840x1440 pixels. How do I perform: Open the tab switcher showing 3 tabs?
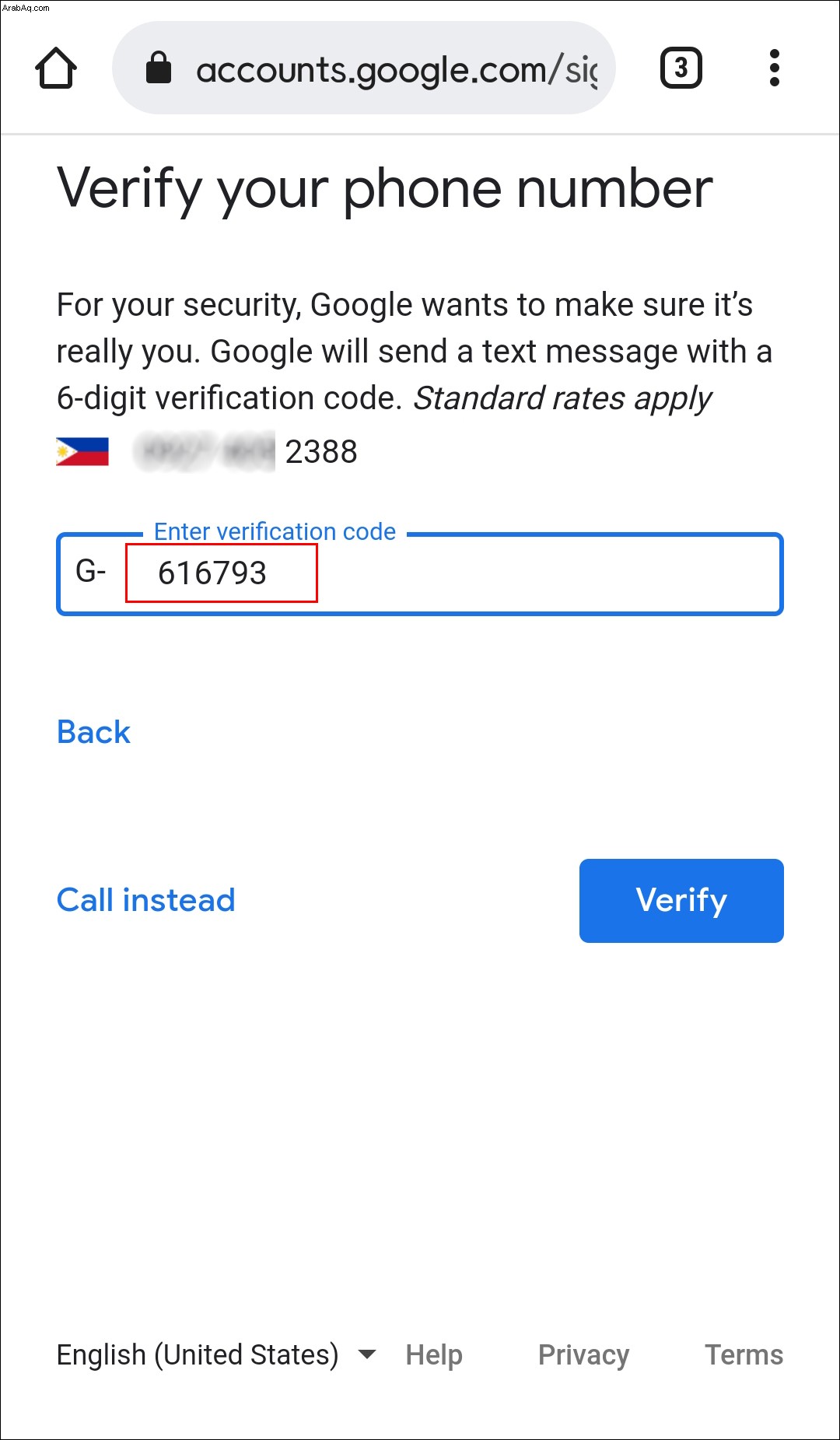[681, 68]
